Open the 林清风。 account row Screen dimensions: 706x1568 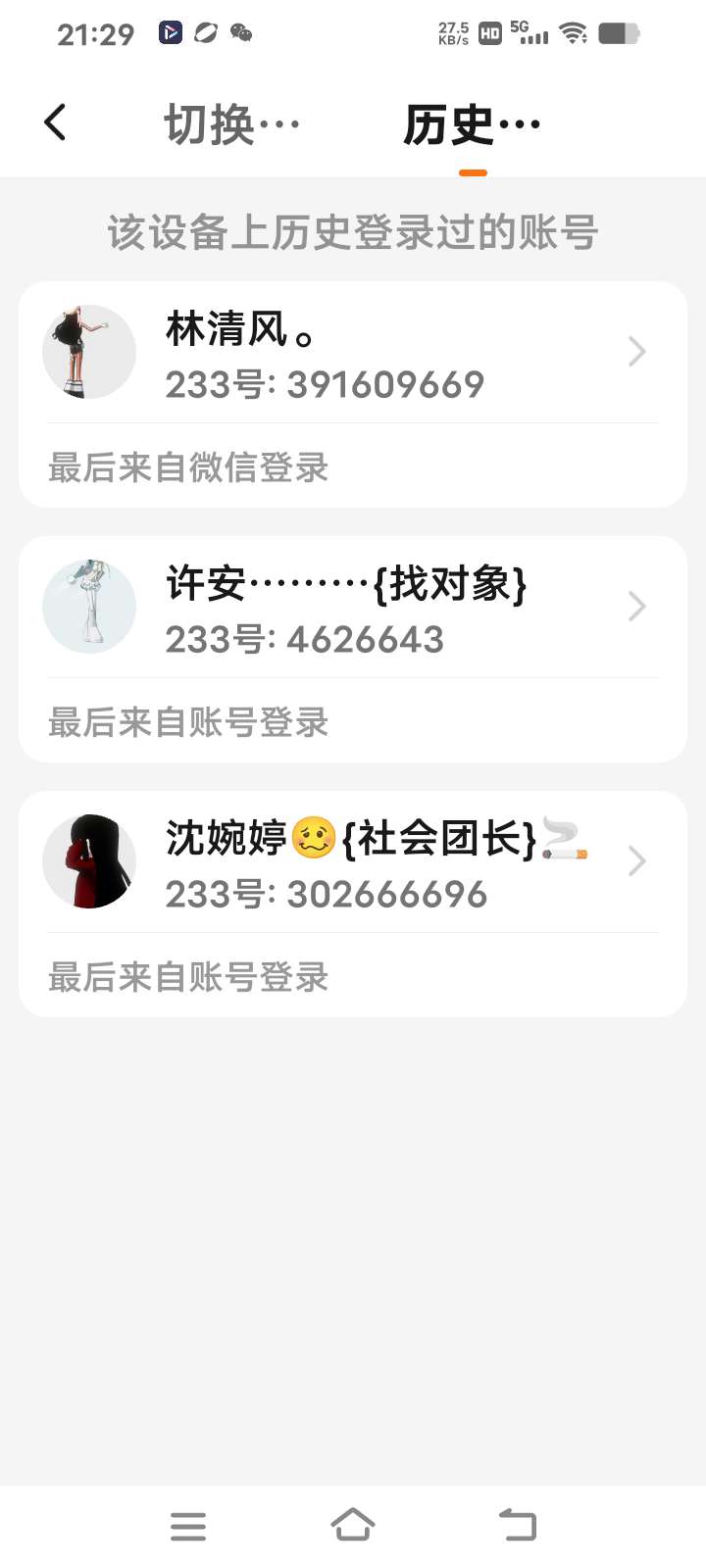(353, 354)
